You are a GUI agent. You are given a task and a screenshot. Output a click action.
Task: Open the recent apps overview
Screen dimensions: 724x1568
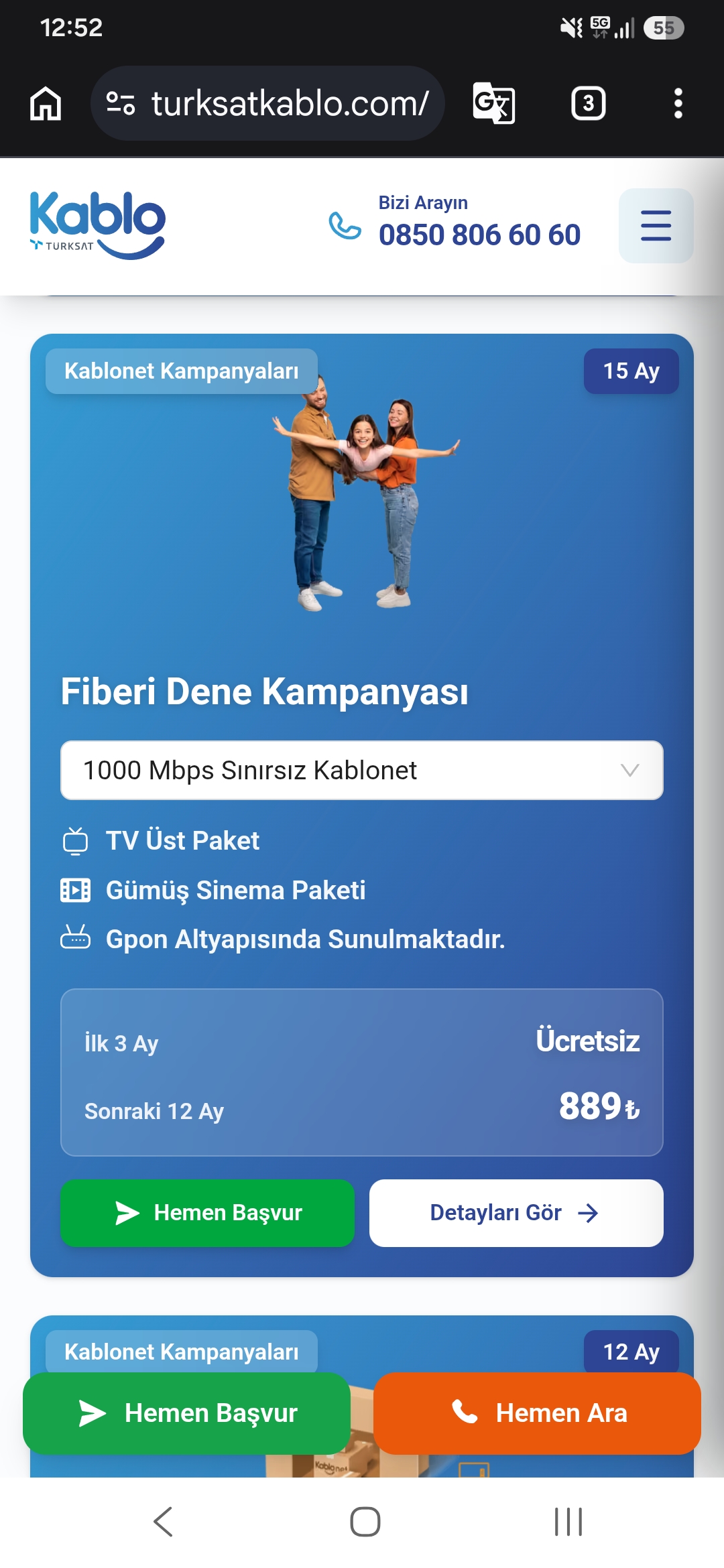(x=568, y=1522)
